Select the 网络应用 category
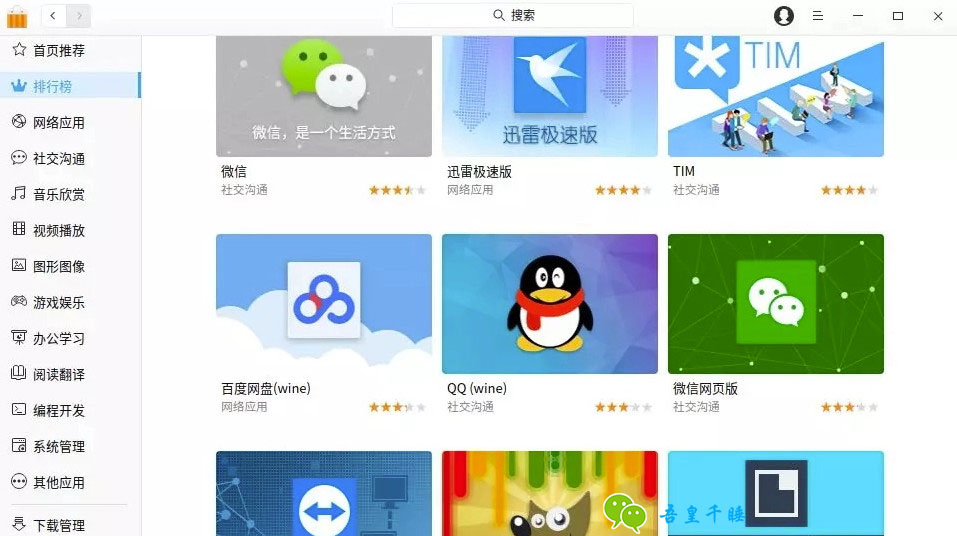The image size is (957, 536). click(x=58, y=123)
